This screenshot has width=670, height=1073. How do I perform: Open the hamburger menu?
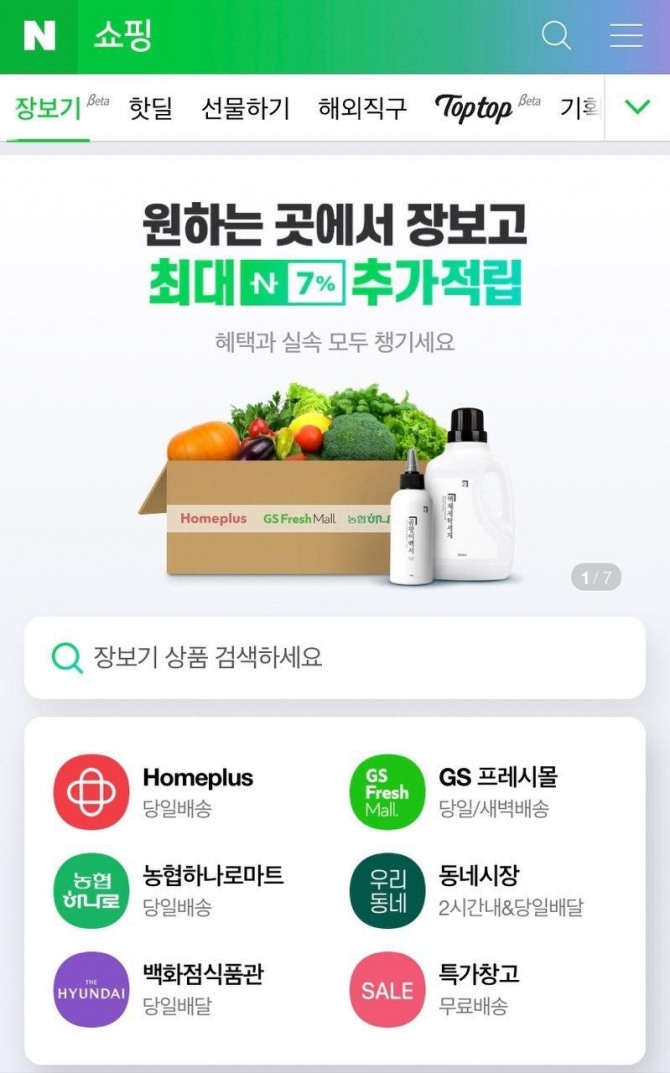tap(626, 36)
